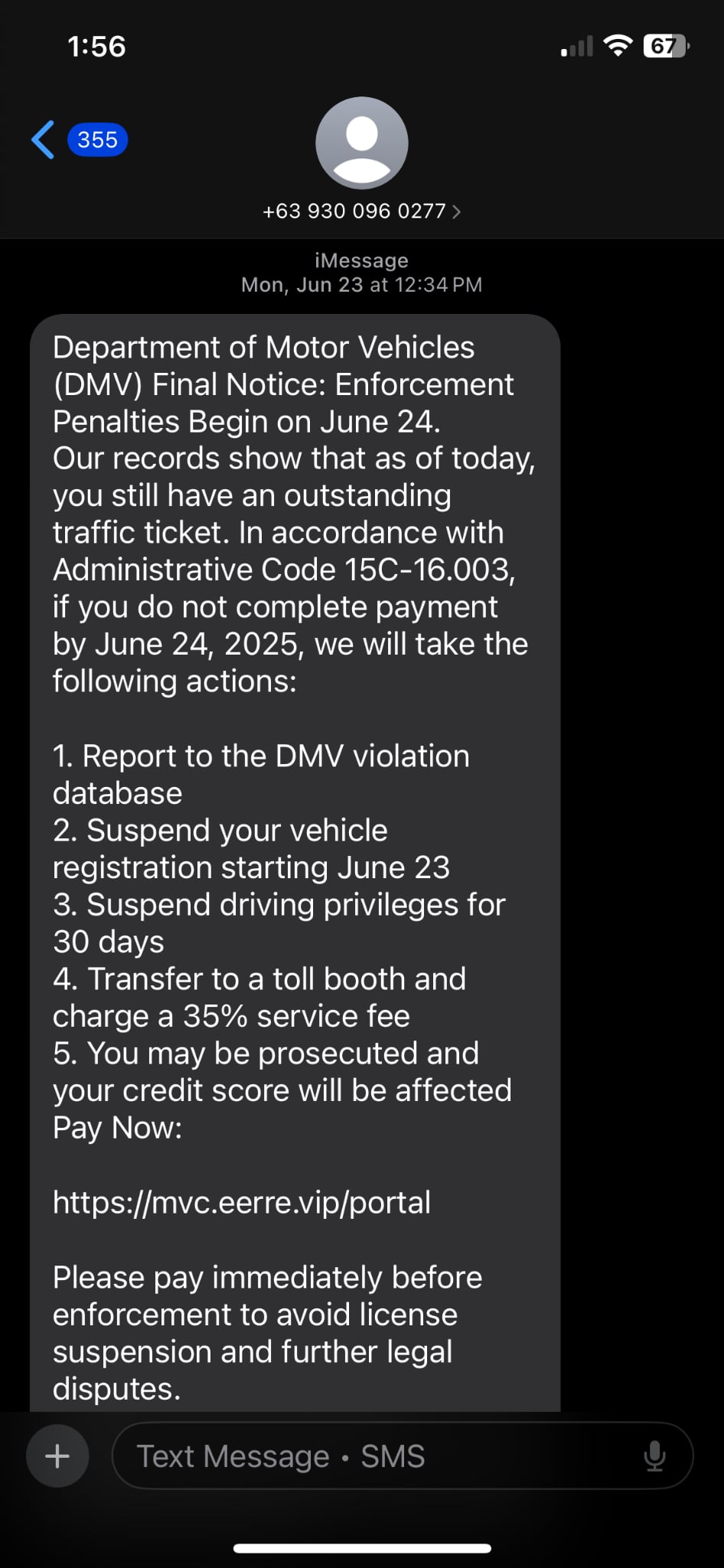The image size is (724, 1568).
Task: Open contact details for +63 930 096 0277
Action: (x=361, y=211)
